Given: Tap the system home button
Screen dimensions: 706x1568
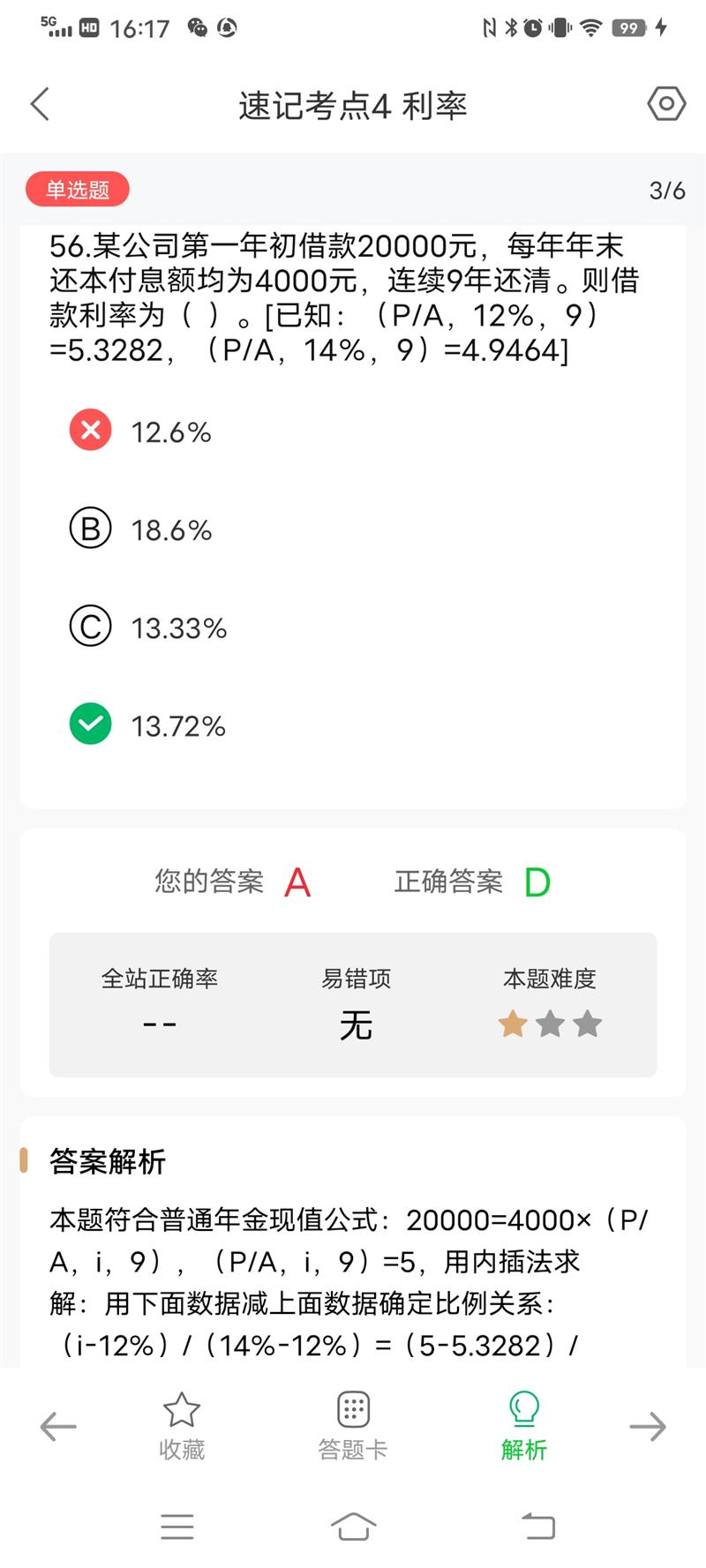Looking at the screenshot, I should coord(353,1526).
